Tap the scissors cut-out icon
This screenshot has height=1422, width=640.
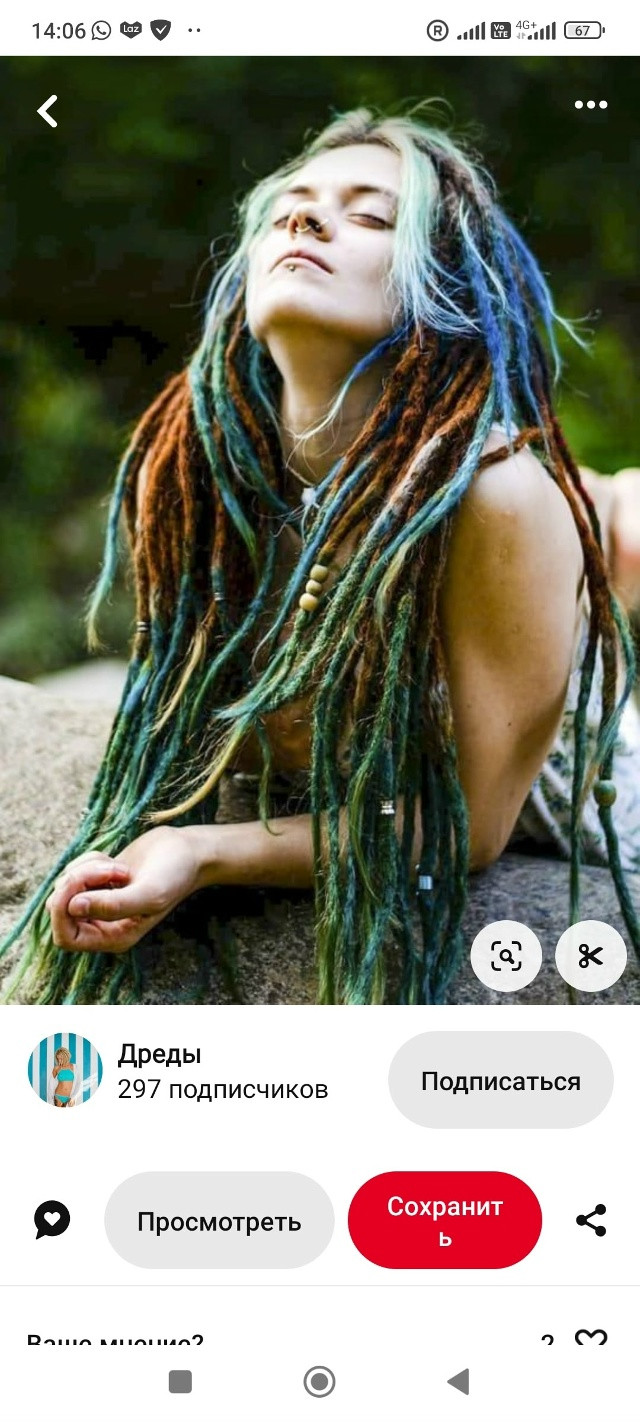pyautogui.click(x=591, y=956)
